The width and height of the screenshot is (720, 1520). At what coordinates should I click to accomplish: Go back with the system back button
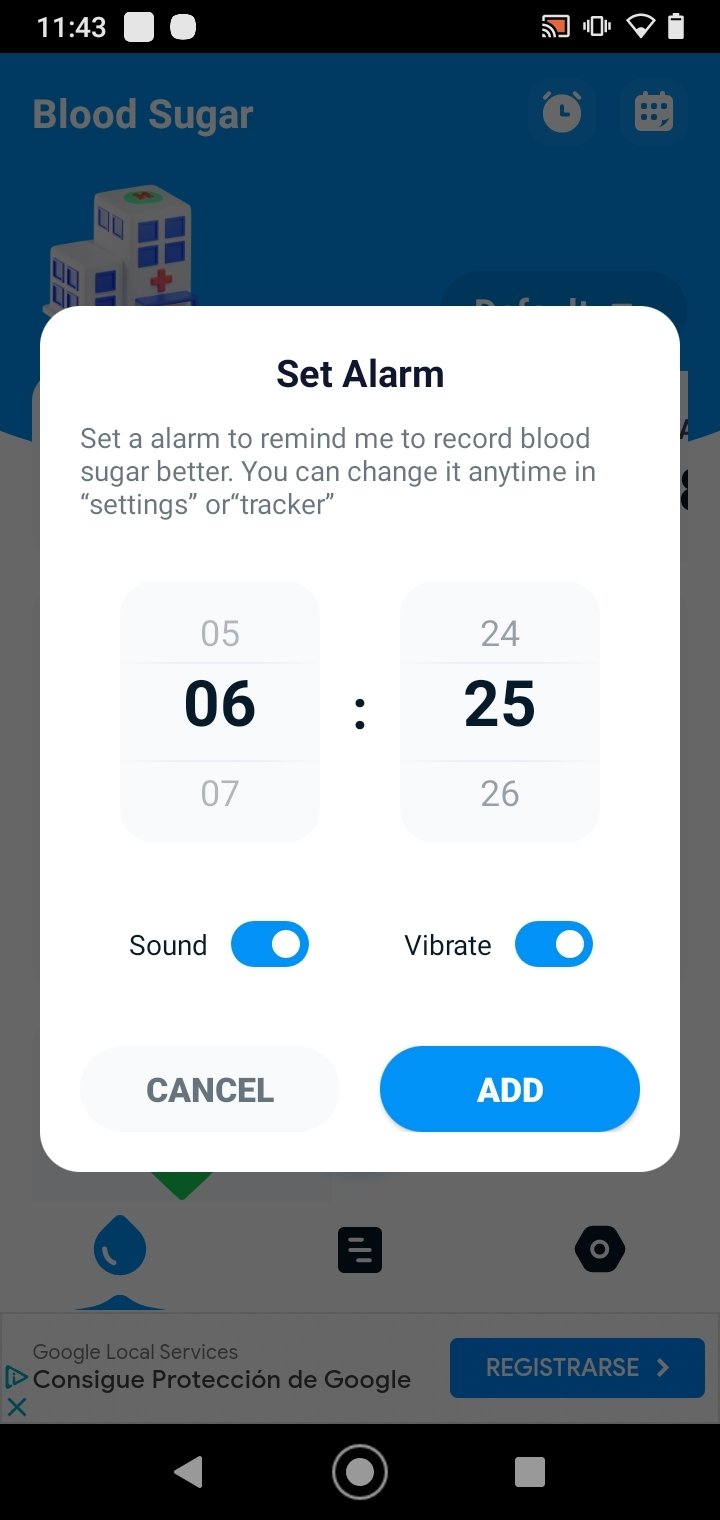click(x=189, y=1471)
